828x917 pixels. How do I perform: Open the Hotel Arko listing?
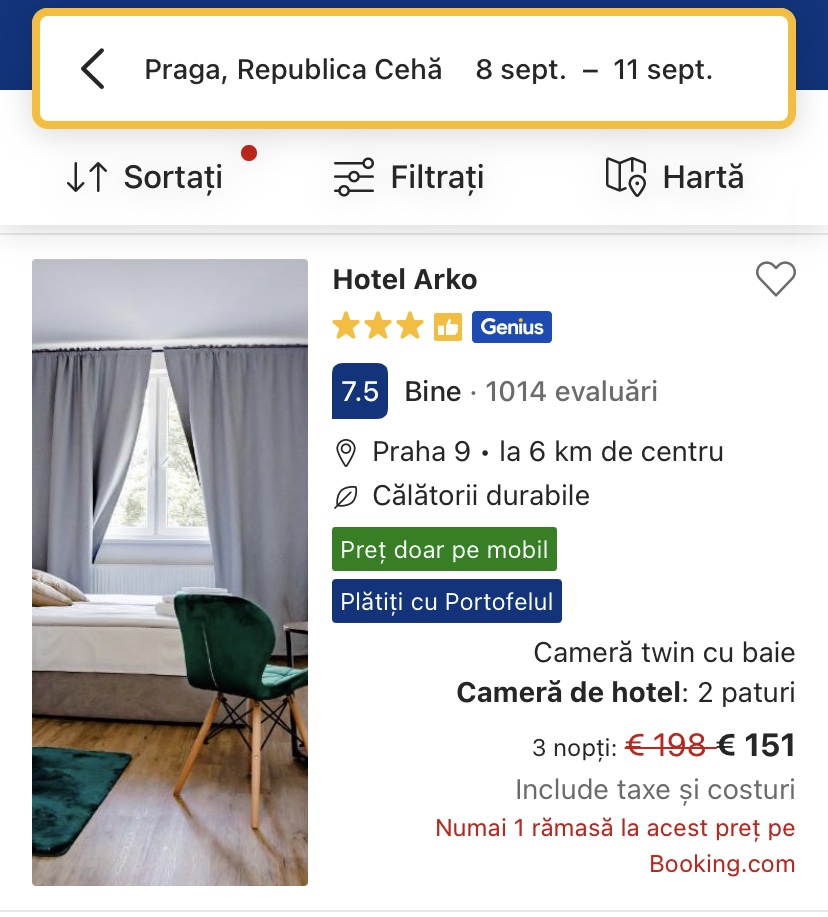tap(405, 280)
